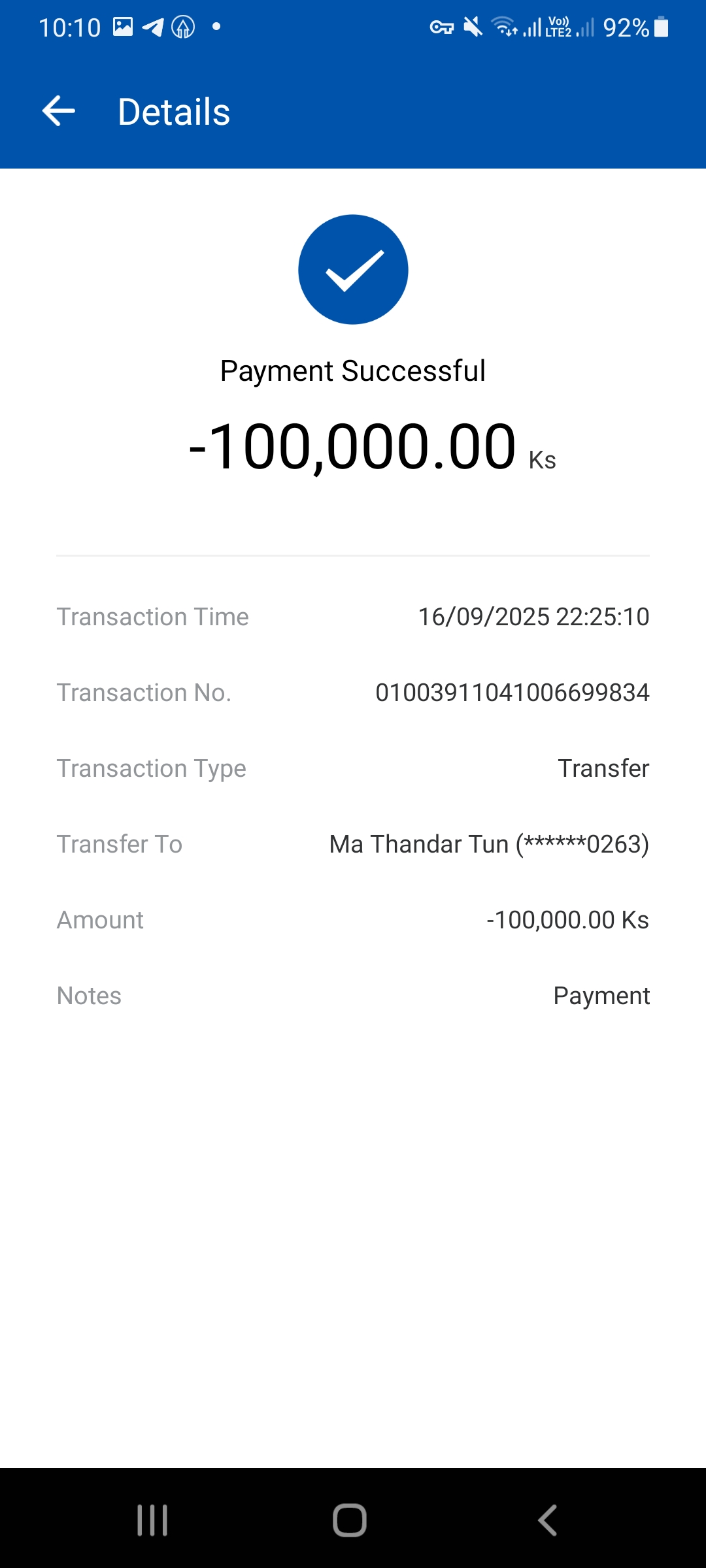Tap the system back button
Image resolution: width=706 pixels, height=1568 pixels.
tap(548, 1520)
